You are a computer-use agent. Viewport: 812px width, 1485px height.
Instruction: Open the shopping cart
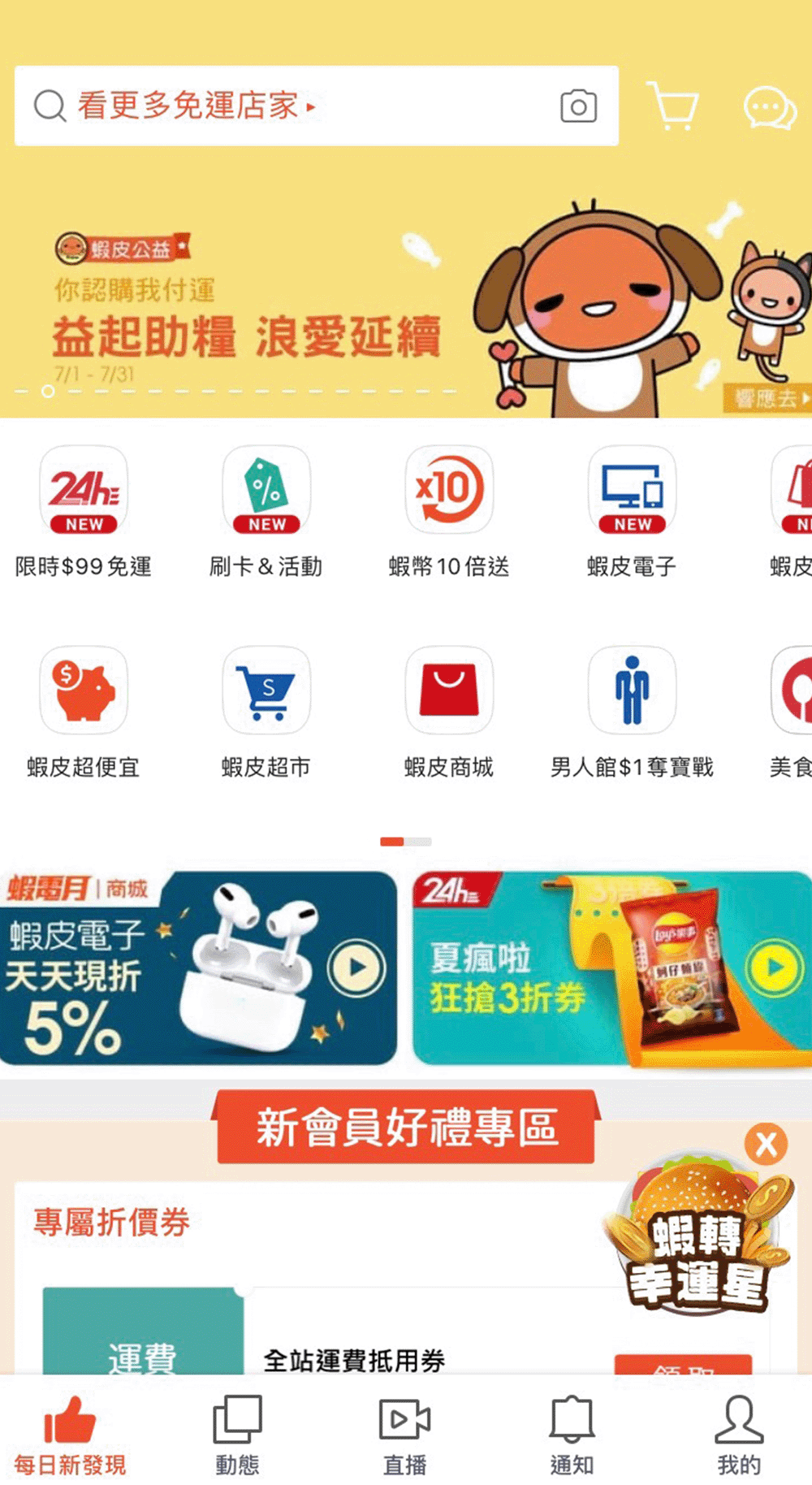click(x=673, y=106)
